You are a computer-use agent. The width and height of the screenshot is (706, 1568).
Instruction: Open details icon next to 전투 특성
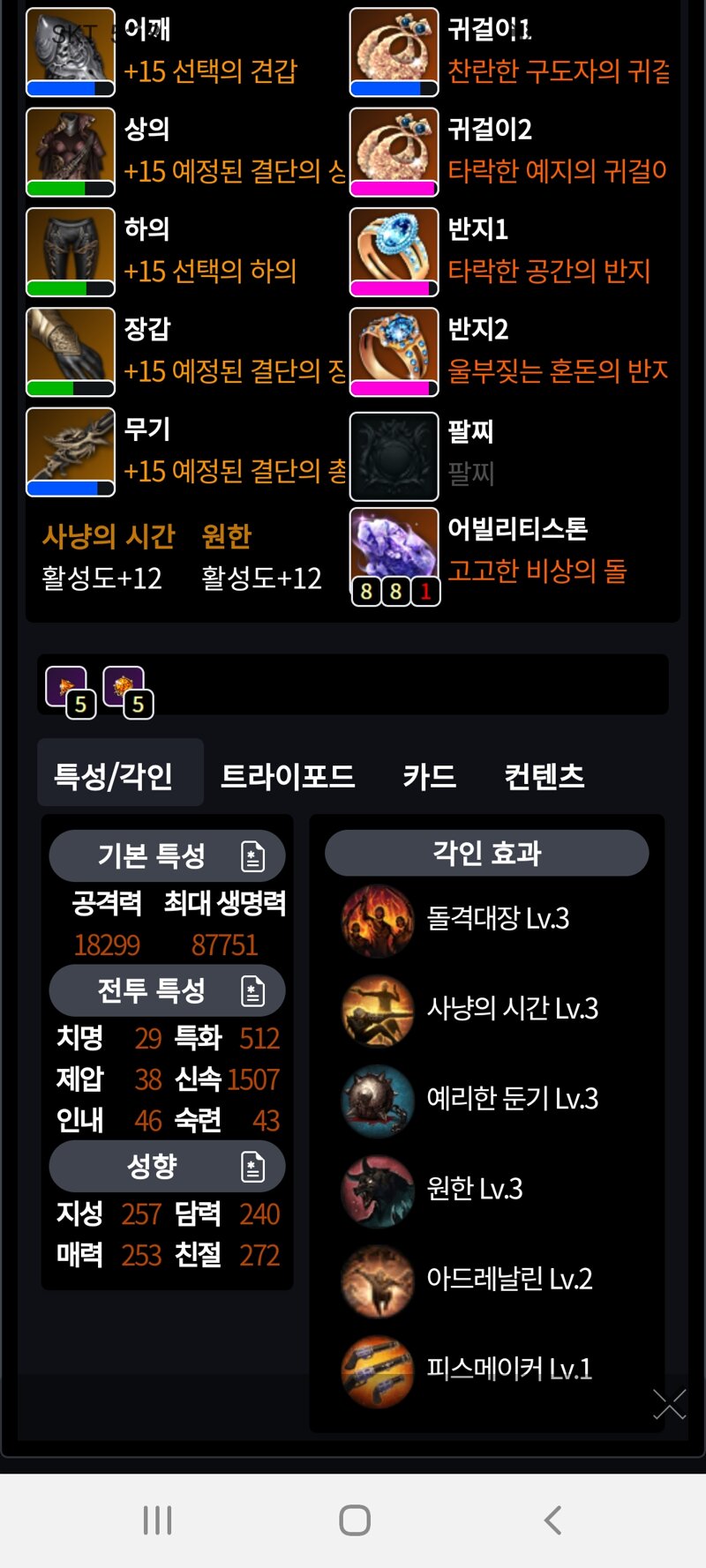coord(253,990)
